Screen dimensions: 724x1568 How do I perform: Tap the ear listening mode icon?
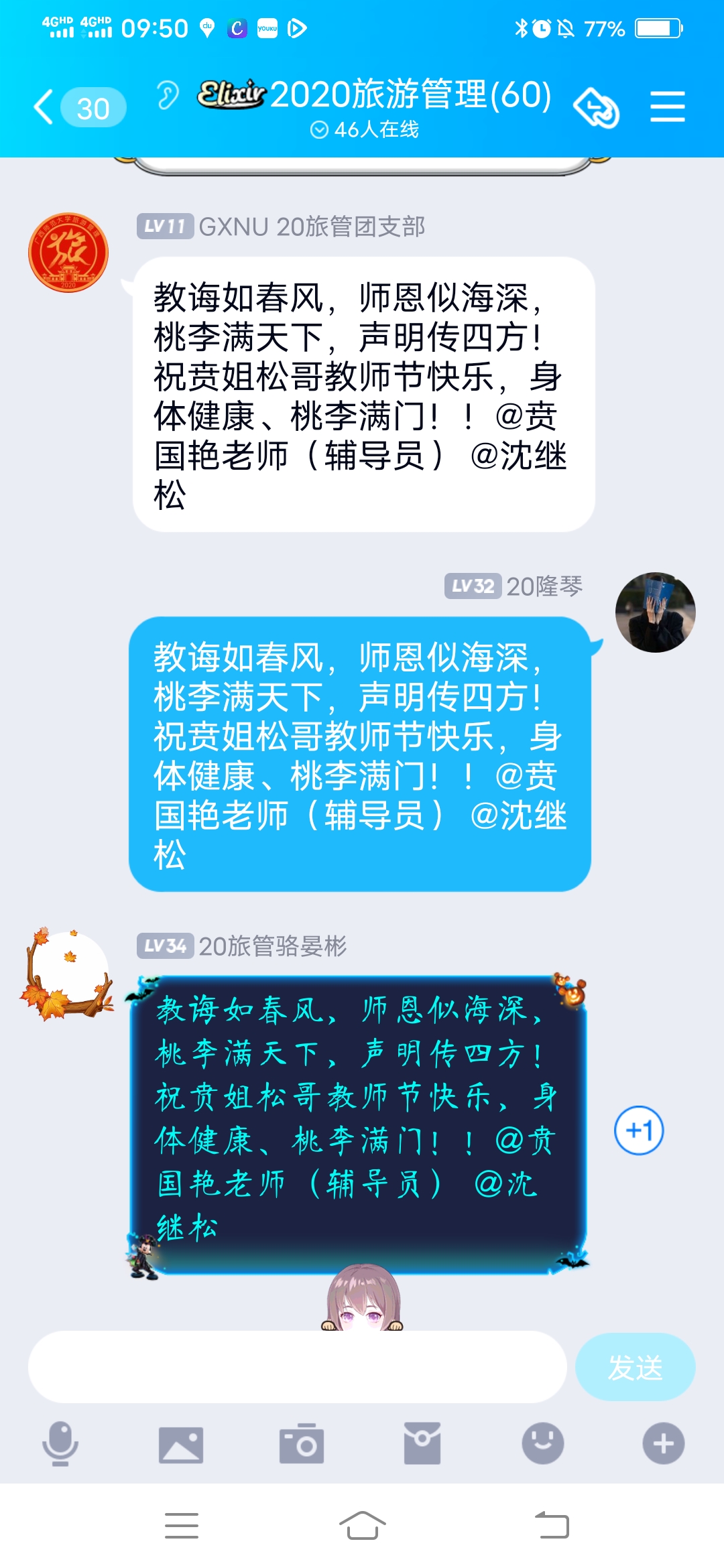click(x=168, y=94)
